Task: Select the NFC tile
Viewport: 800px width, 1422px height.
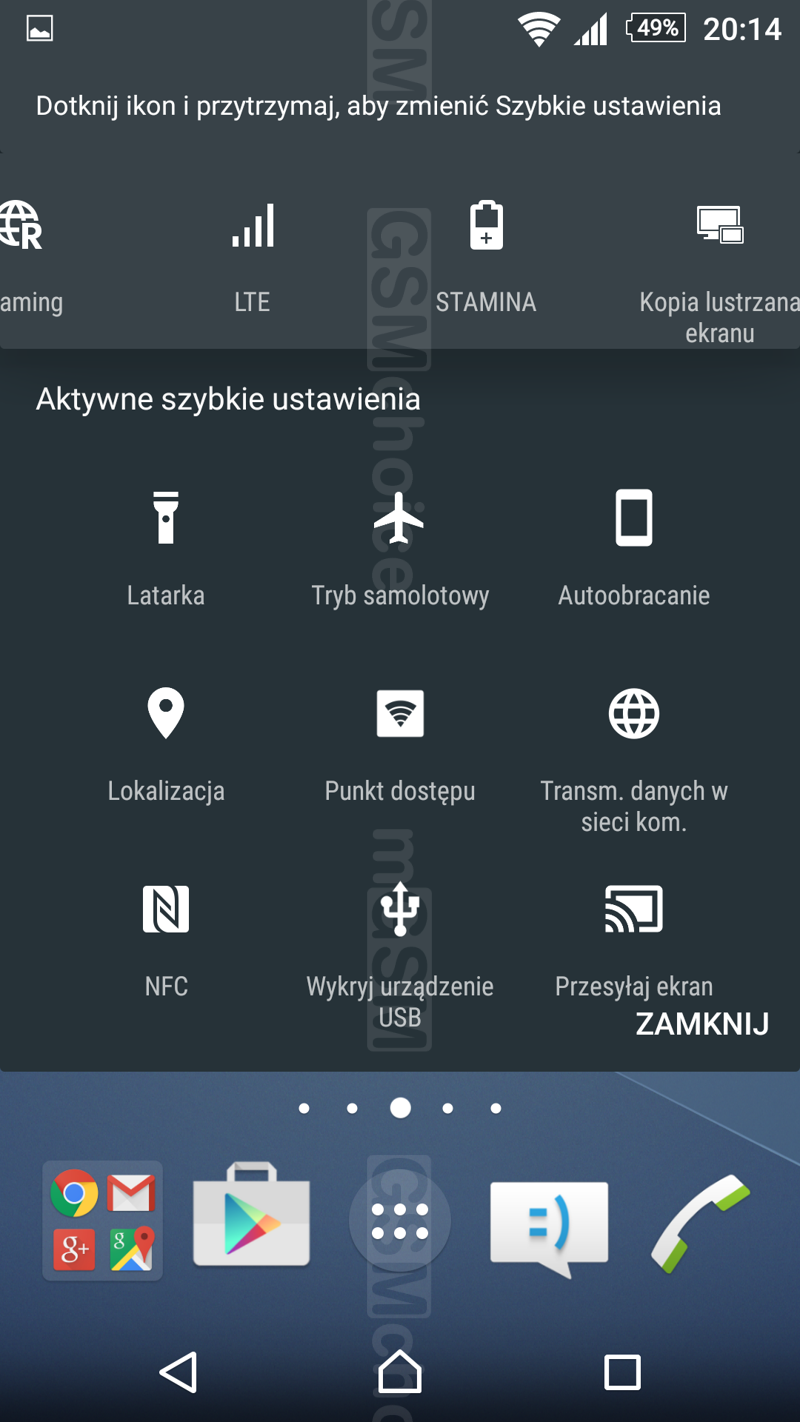Action: (x=166, y=937)
